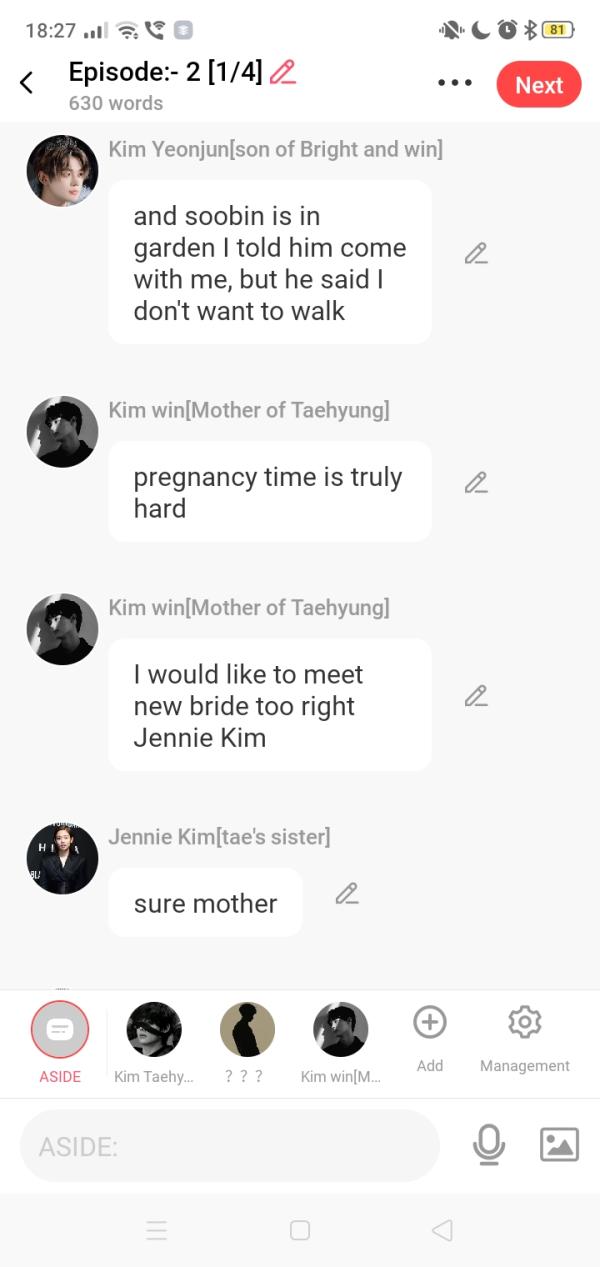Edit Jennie Kim's 'sure mother' message
Screen dimensions: 600x1267
347,894
